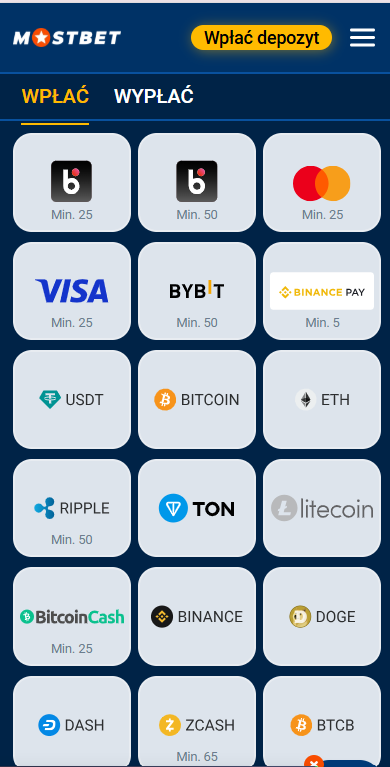Choose USDT deposit option
The width and height of the screenshot is (390, 767).
pos(72,400)
